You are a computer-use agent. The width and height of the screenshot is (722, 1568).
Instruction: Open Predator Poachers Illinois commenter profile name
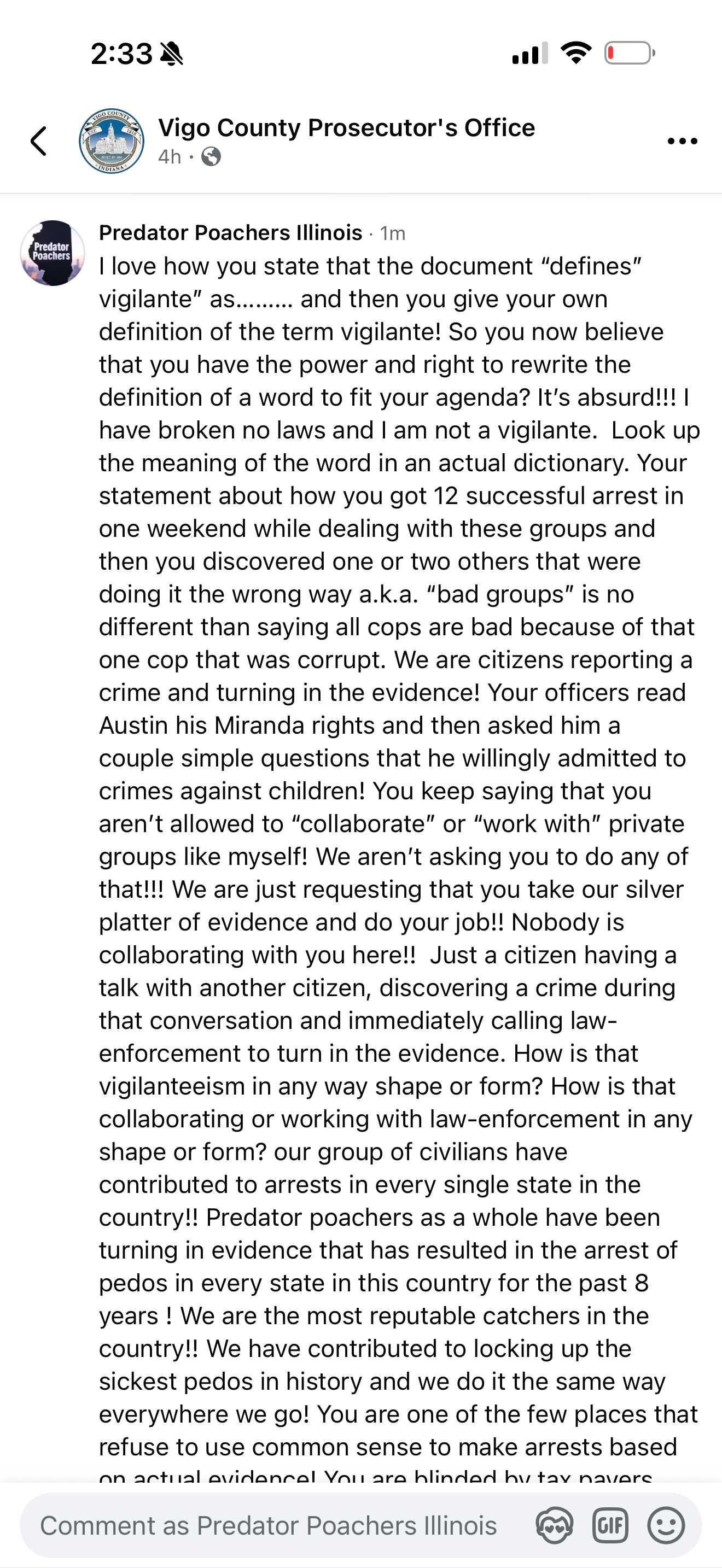coord(231,232)
